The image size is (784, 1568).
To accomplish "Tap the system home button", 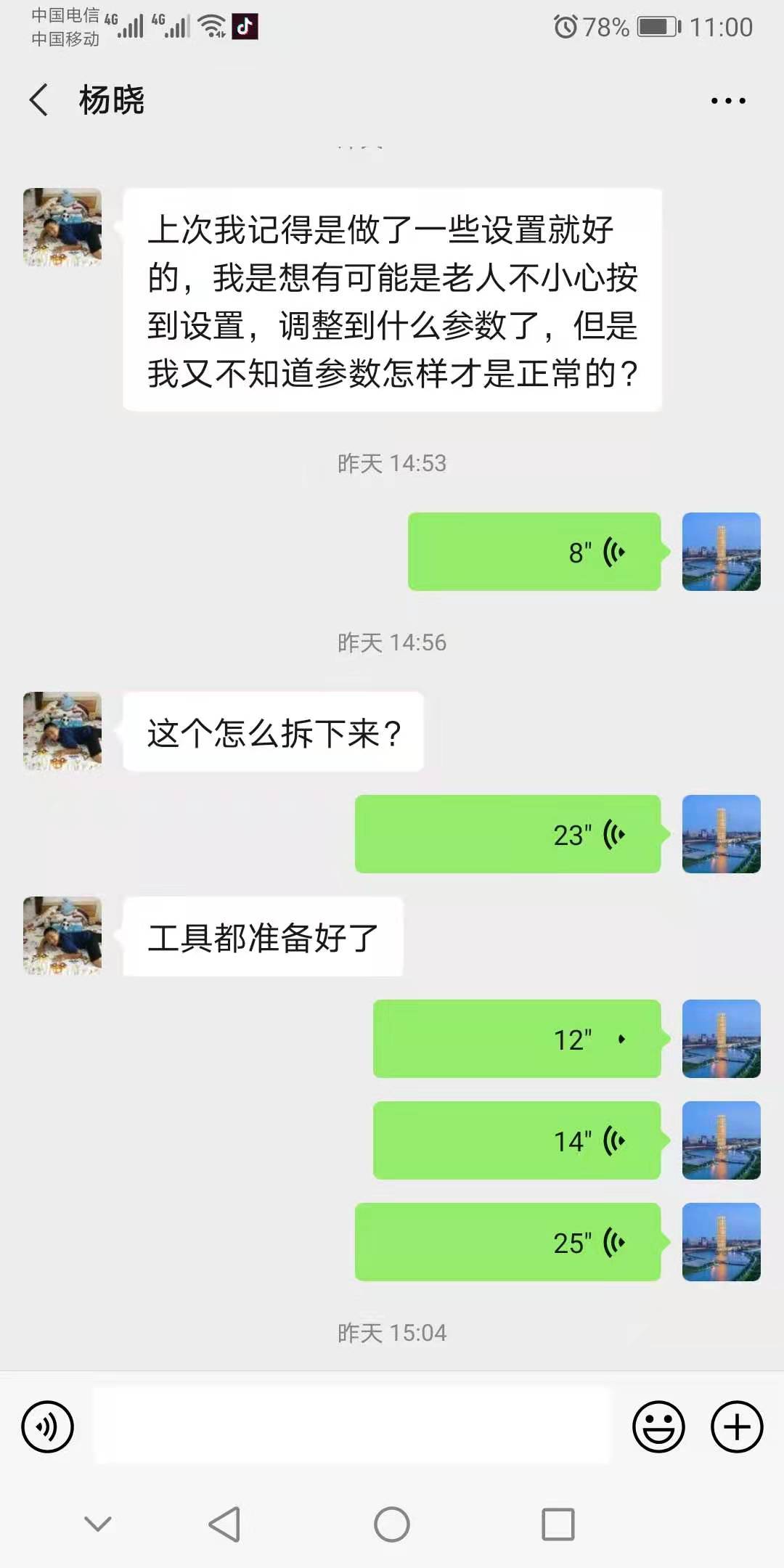I will (392, 1524).
